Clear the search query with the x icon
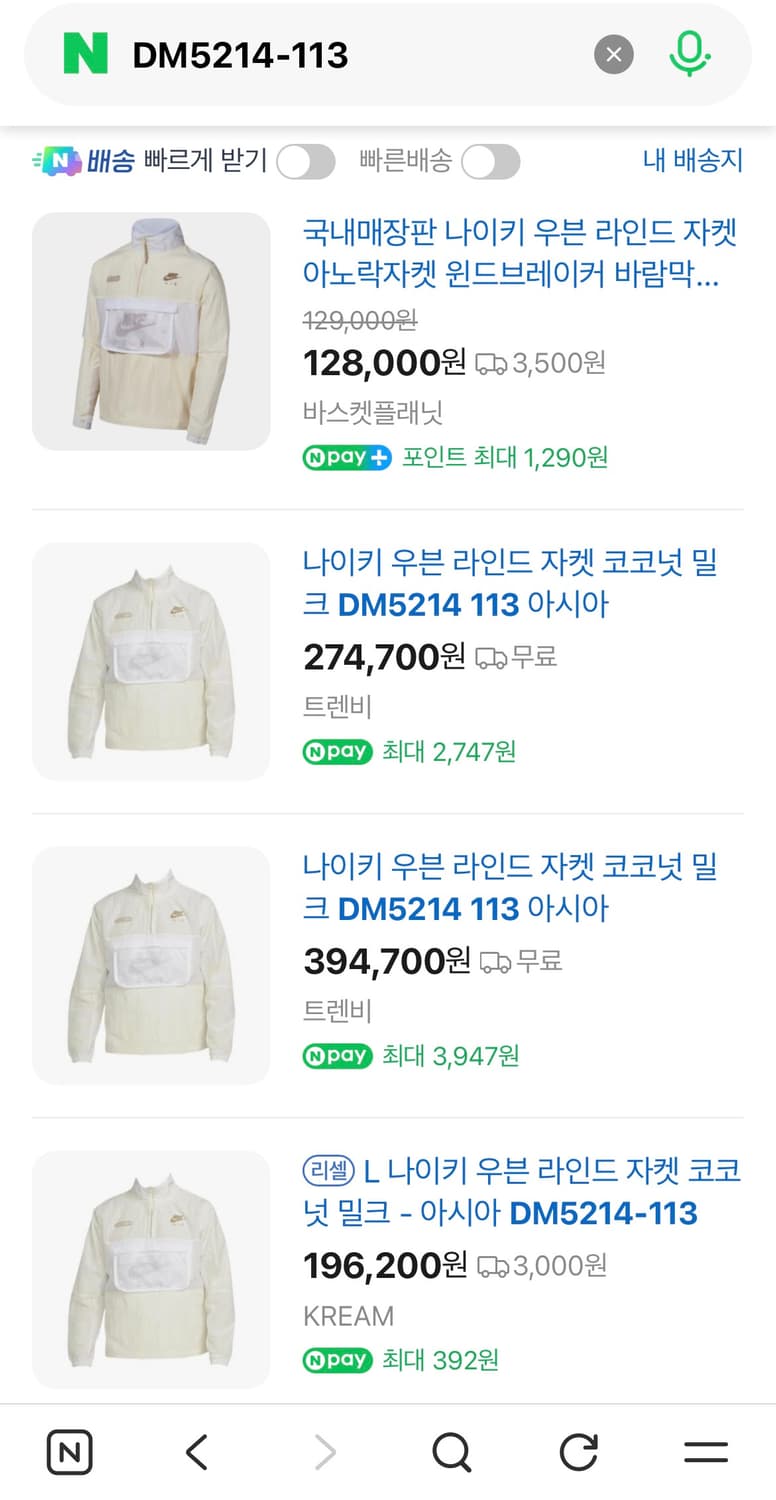This screenshot has height=1500, width=776. pyautogui.click(x=613, y=55)
